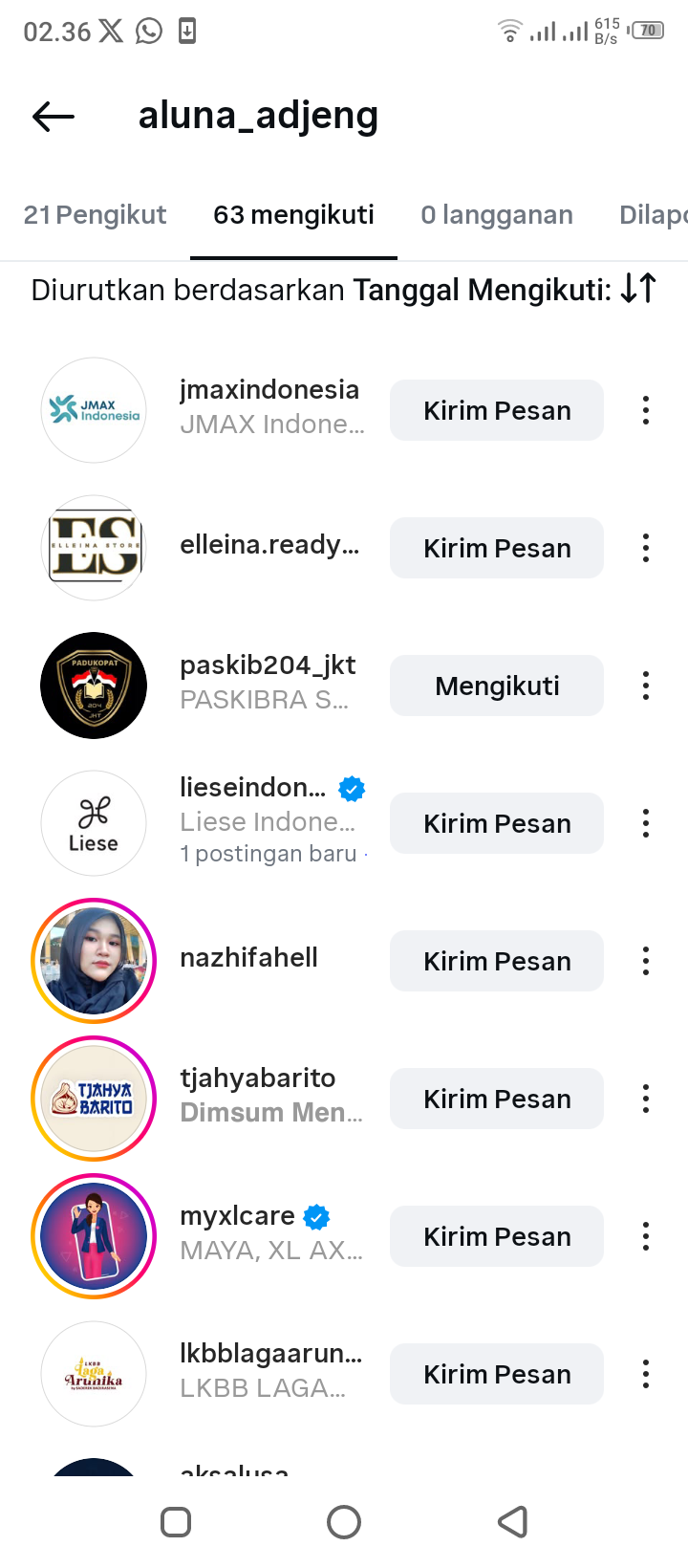Screen dimensions: 688x1568
Task: Tap Kirim Pesan for myxlcare
Action: click(497, 1237)
